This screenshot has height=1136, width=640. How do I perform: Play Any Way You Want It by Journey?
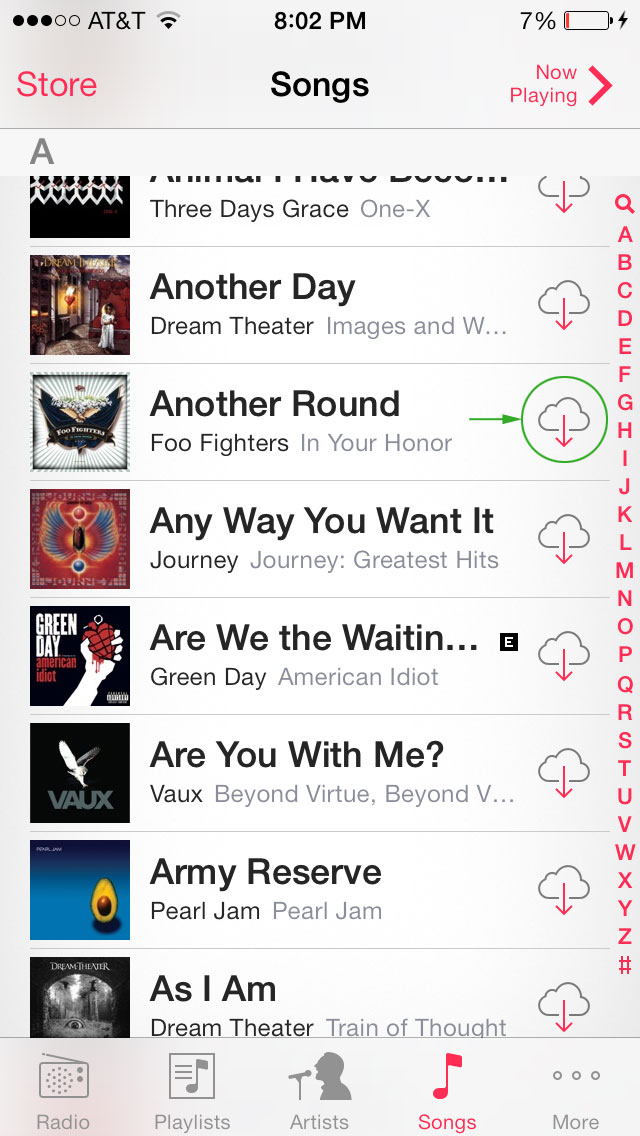tap(319, 538)
